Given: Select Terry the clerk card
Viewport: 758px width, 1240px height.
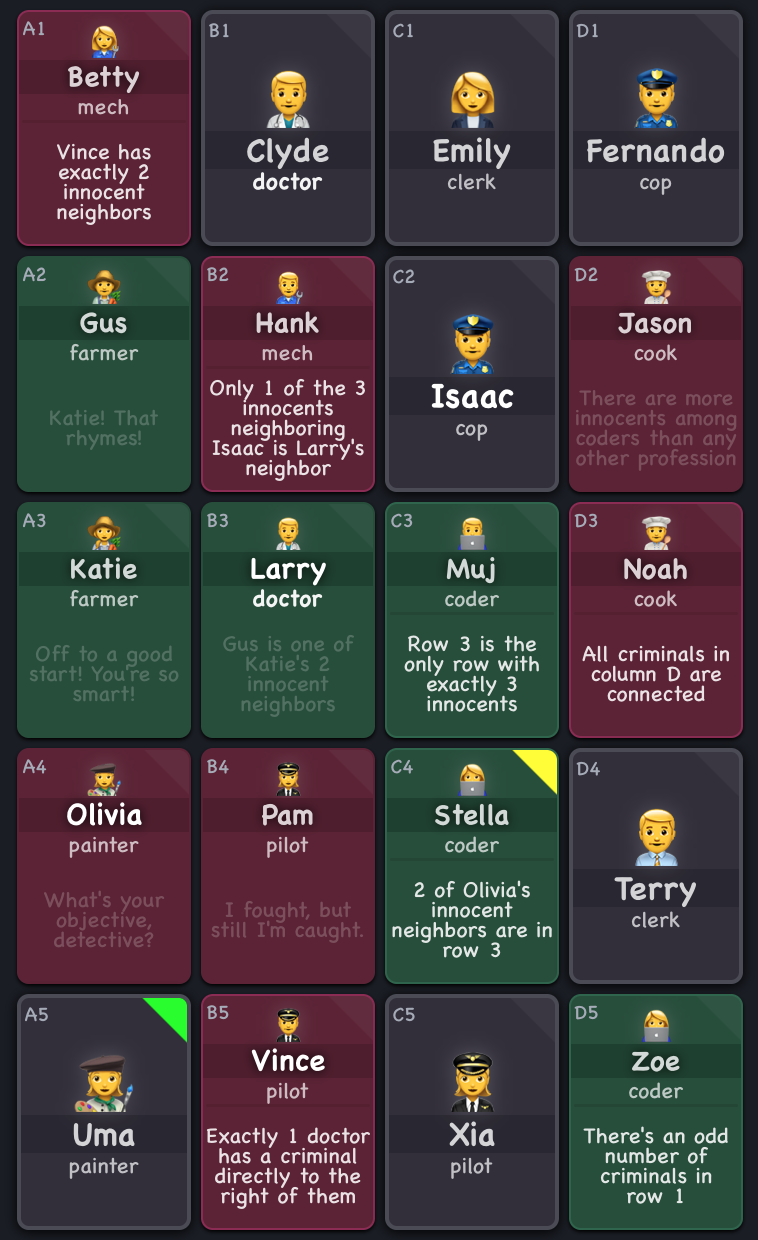Looking at the screenshot, I should point(656,866).
